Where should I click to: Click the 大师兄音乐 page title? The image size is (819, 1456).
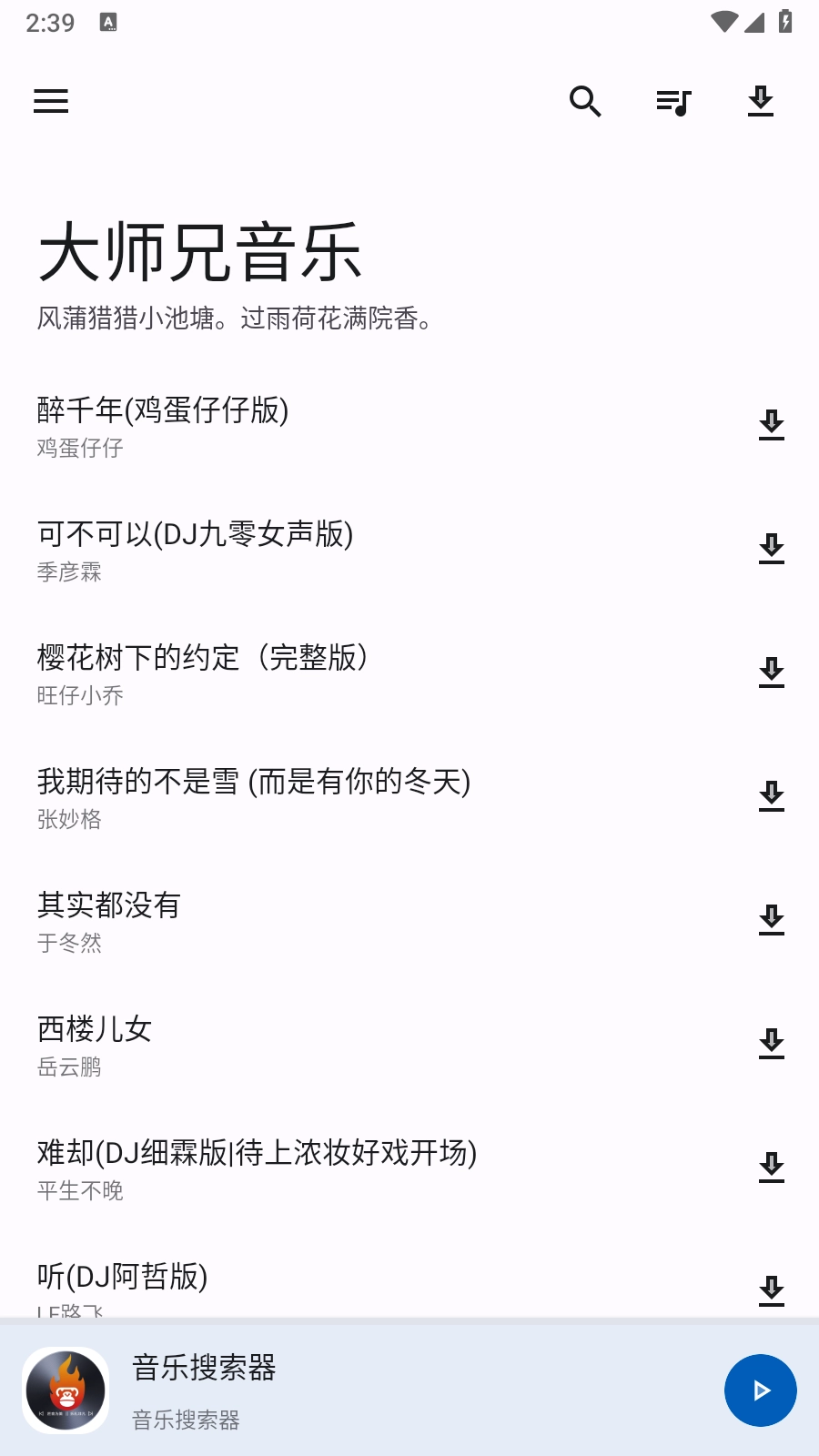(200, 253)
